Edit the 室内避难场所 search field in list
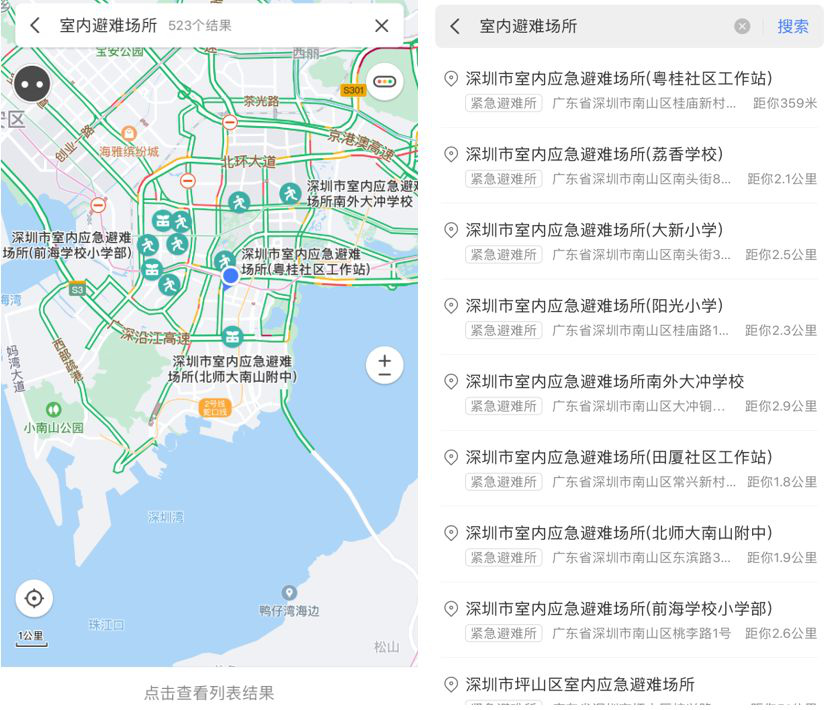The width and height of the screenshot is (835, 710). click(600, 27)
